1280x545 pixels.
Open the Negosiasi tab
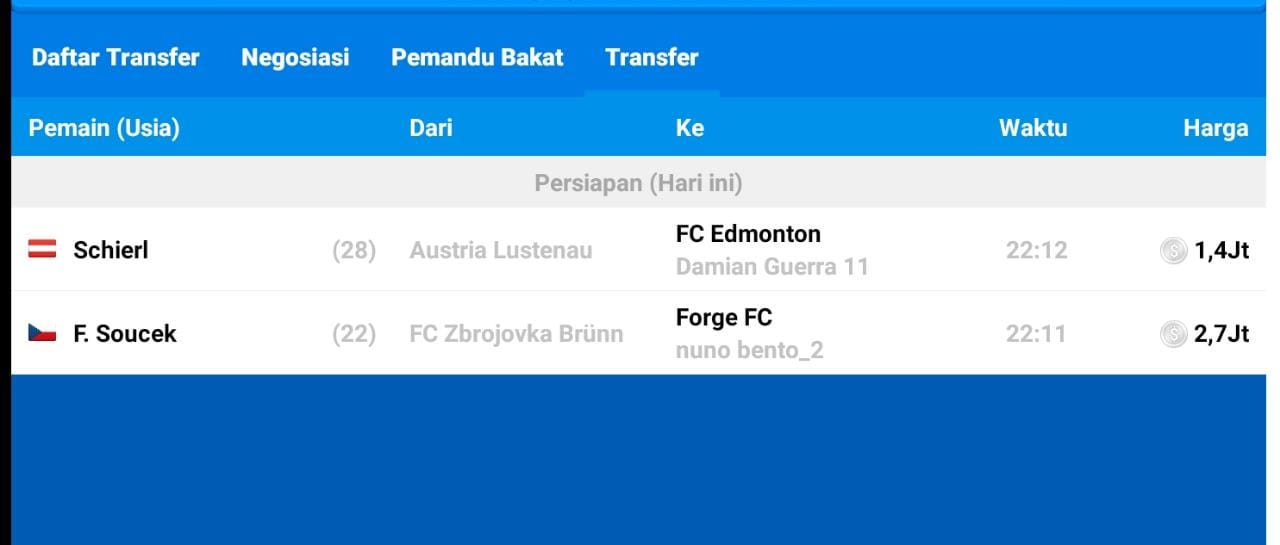click(x=295, y=58)
